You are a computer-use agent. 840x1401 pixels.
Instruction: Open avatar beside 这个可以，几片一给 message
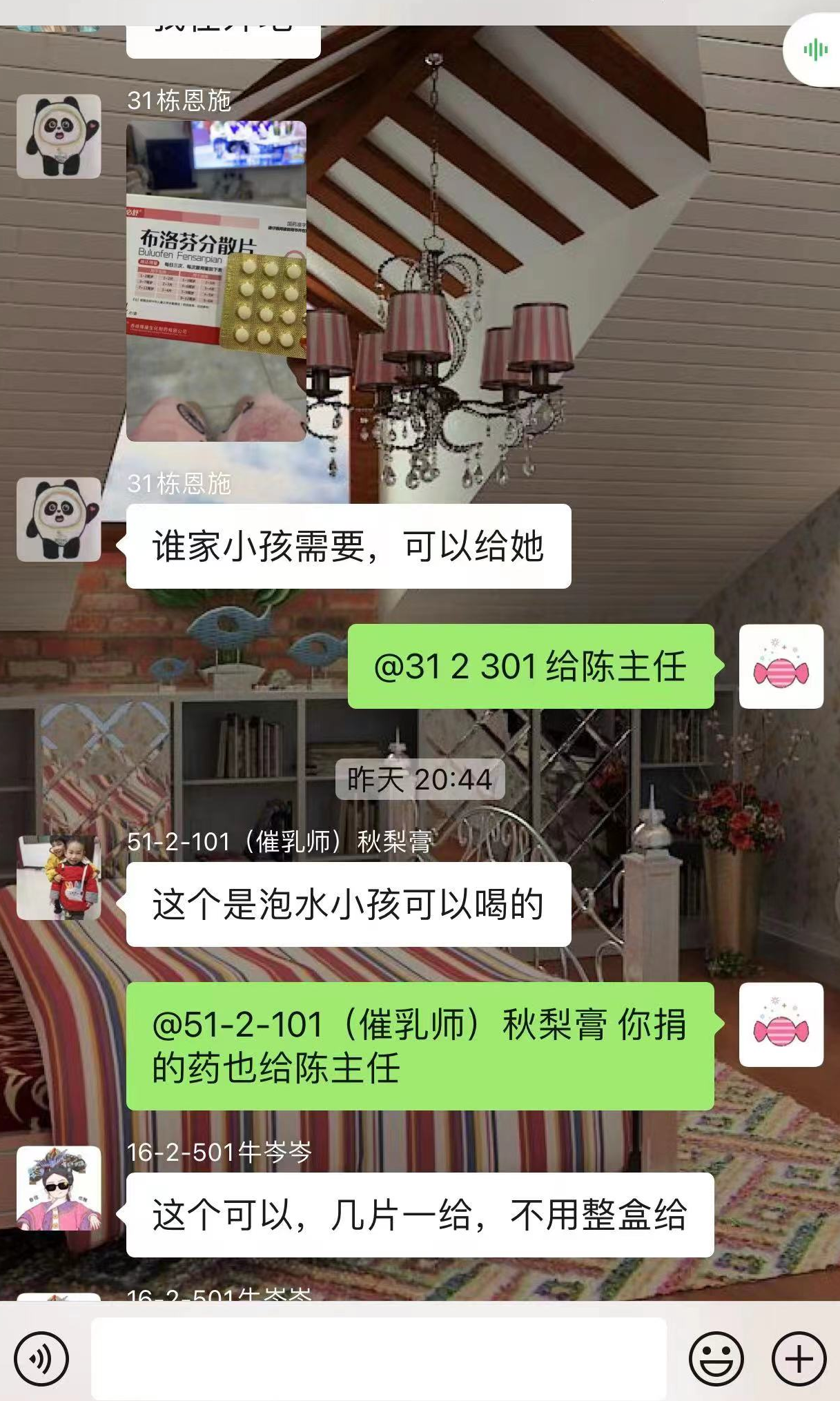click(x=59, y=1188)
